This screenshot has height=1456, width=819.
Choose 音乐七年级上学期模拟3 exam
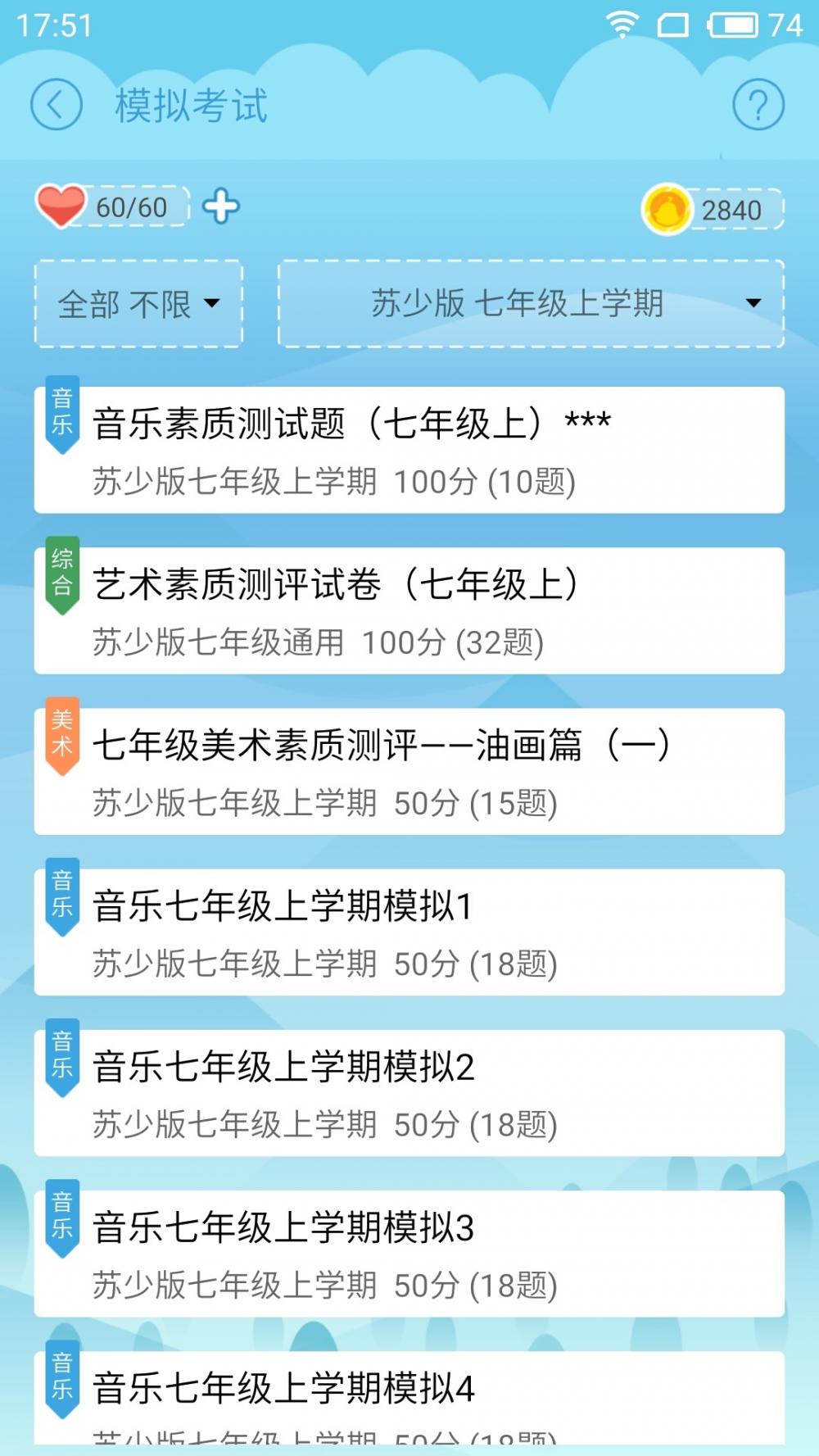pyautogui.click(x=409, y=1253)
